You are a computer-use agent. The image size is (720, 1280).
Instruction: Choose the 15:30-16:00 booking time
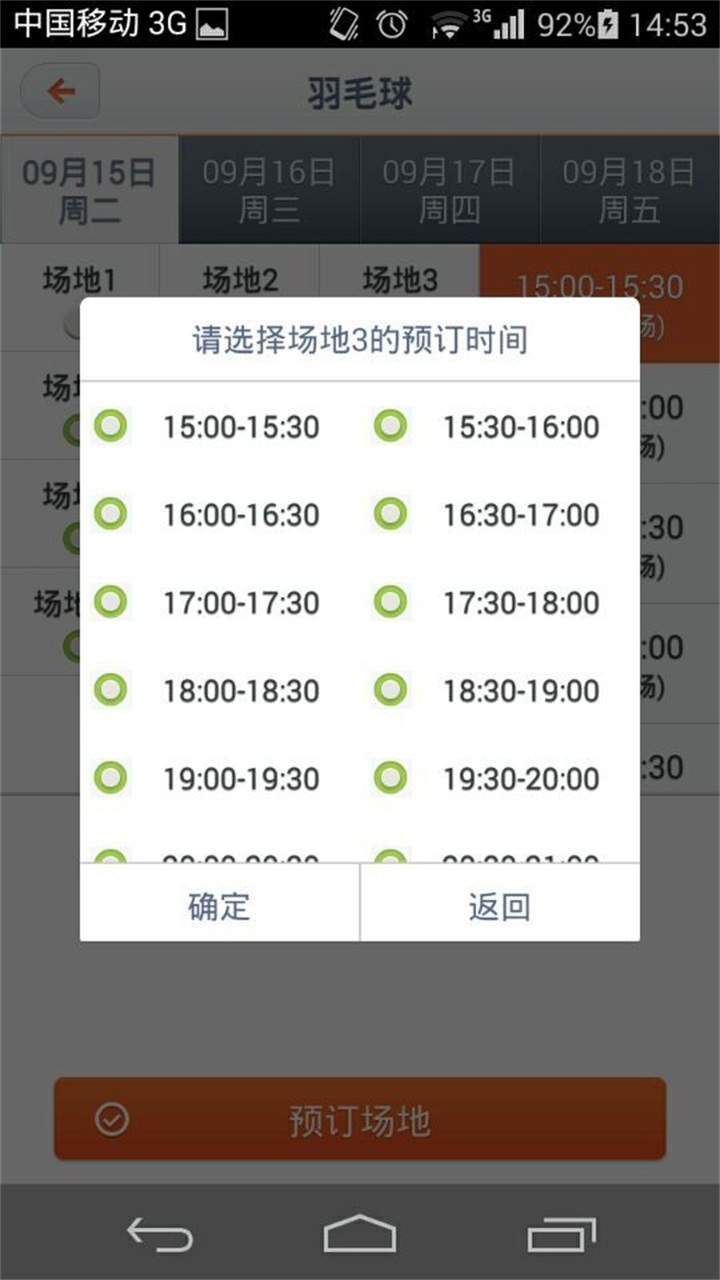(x=391, y=427)
